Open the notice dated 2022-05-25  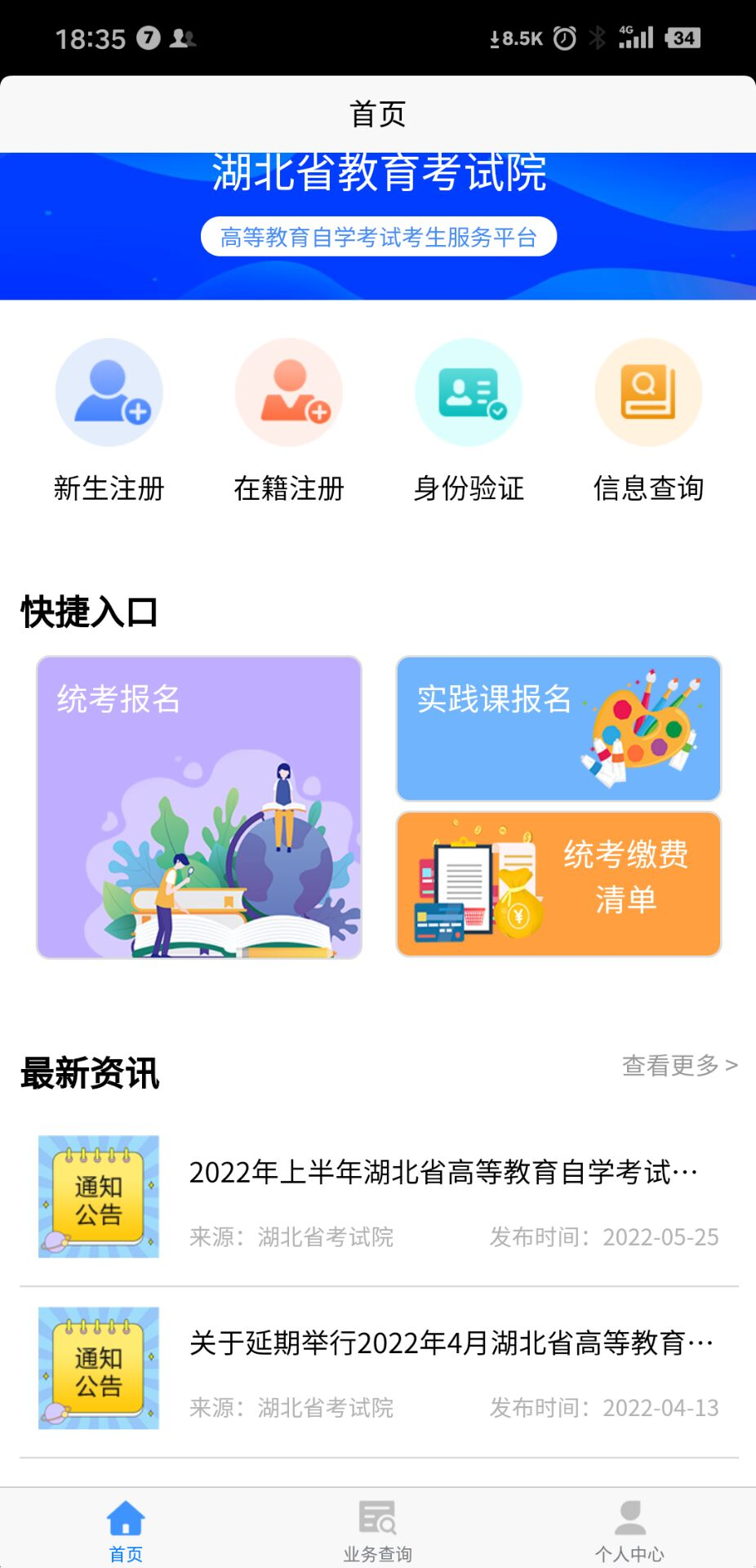[379, 1196]
